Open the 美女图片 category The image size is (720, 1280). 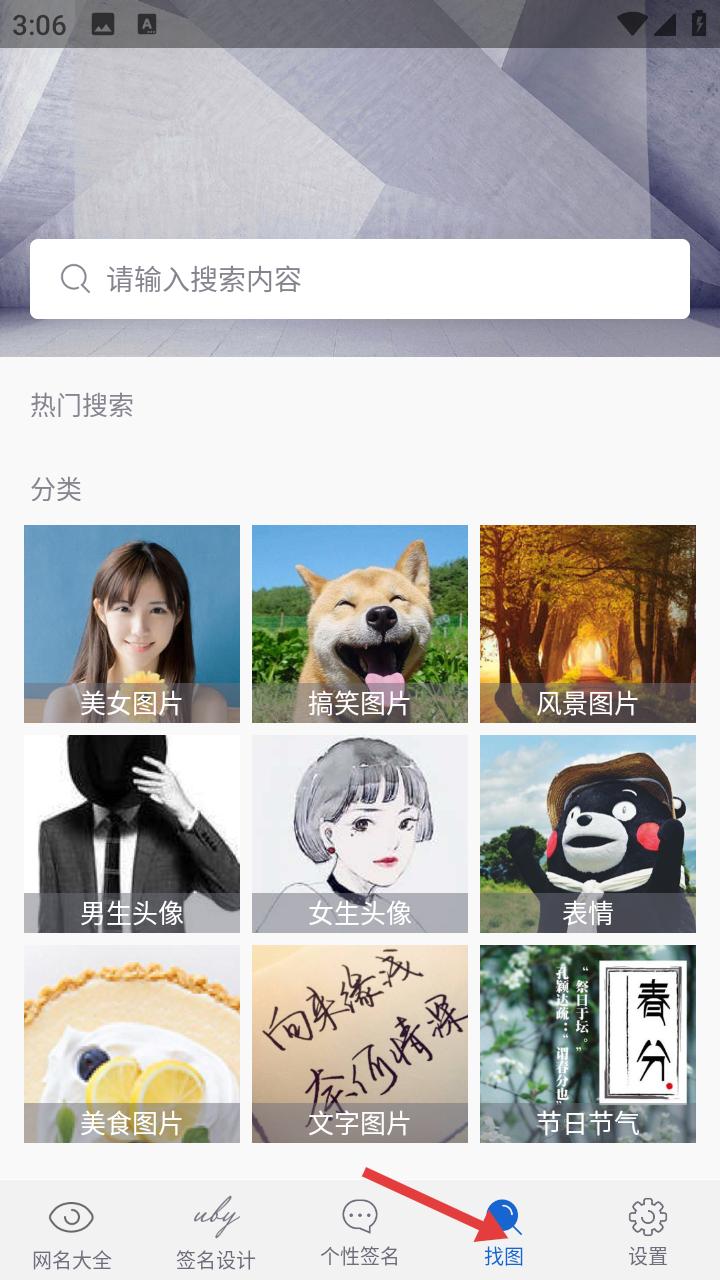pyautogui.click(x=132, y=624)
